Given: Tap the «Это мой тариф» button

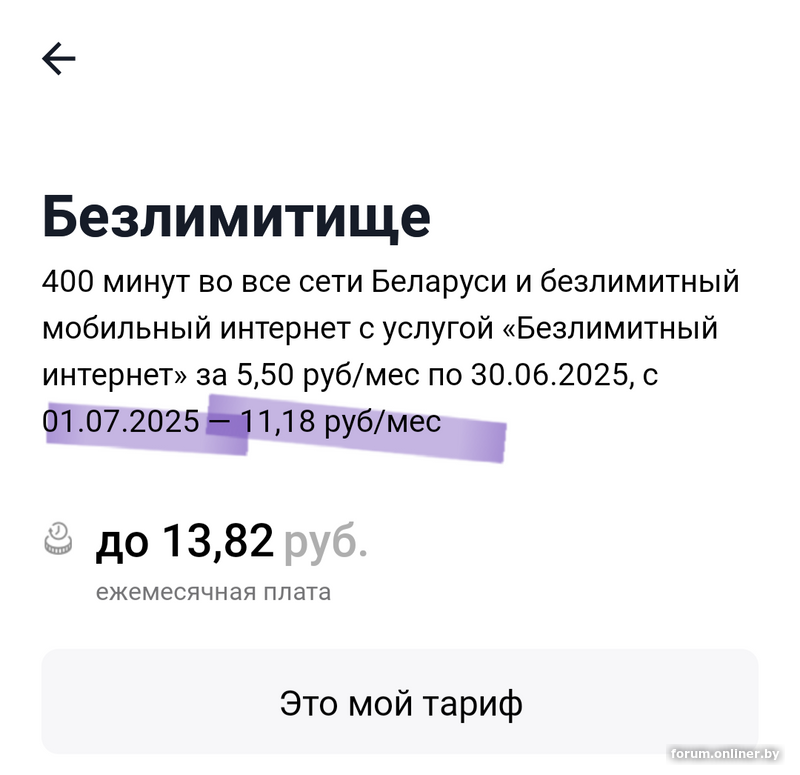Looking at the screenshot, I should pyautogui.click(x=400, y=703).
